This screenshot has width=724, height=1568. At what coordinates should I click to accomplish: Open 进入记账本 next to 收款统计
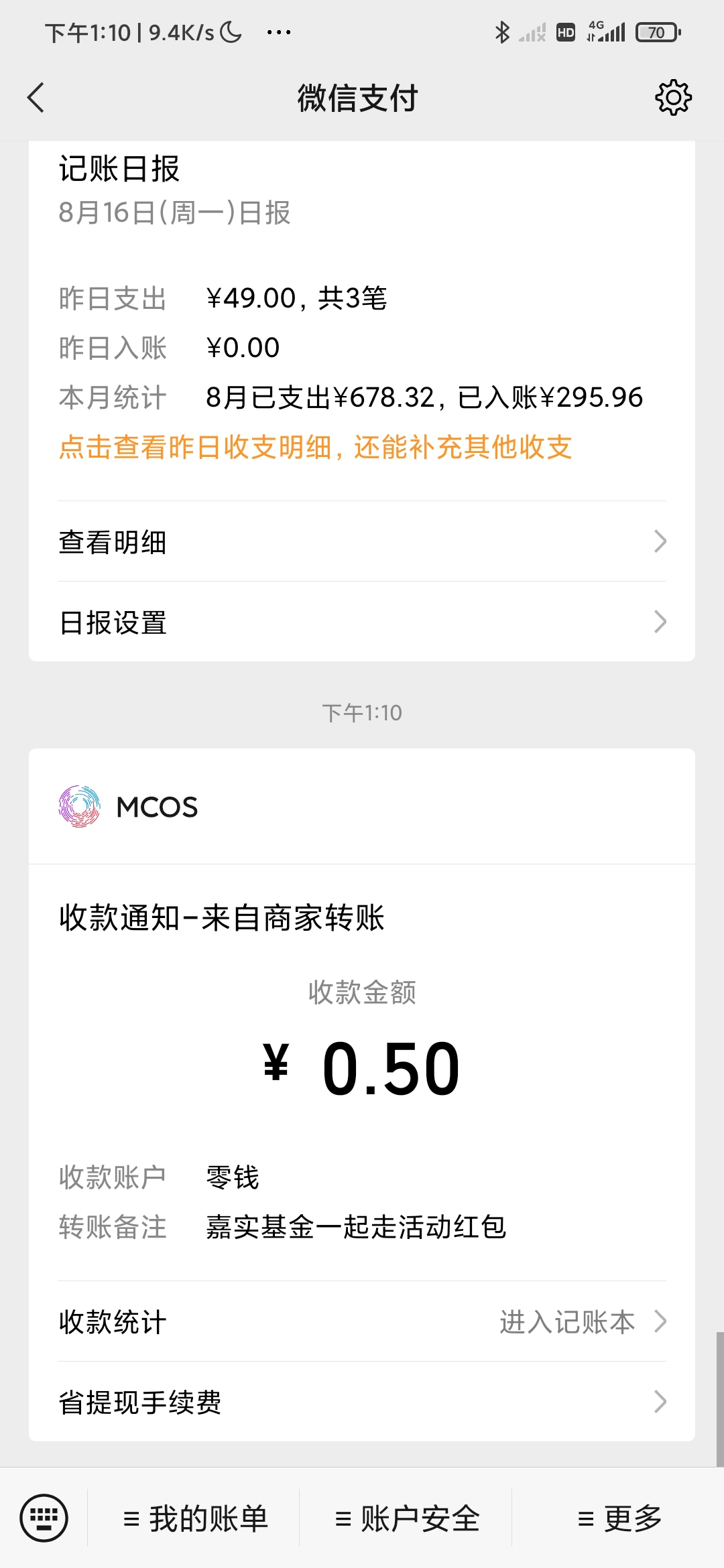point(571,1322)
